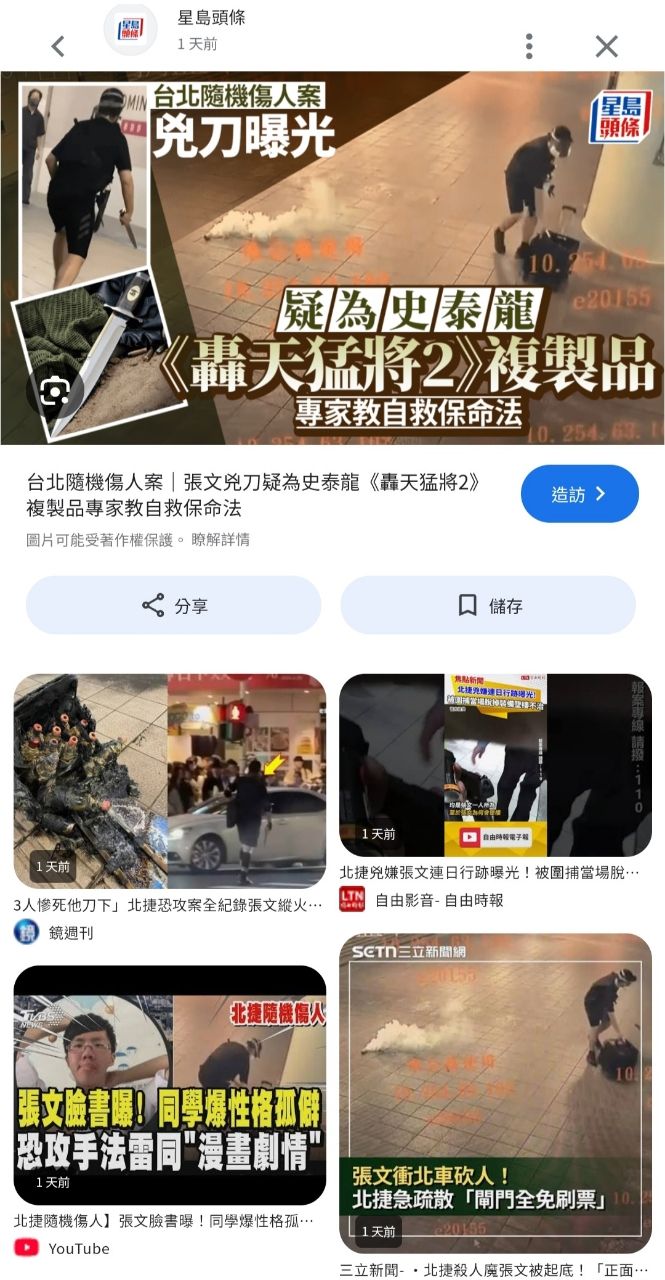Open the YouTube TVBS related result
The width and height of the screenshot is (665, 1280).
[x=169, y=1085]
